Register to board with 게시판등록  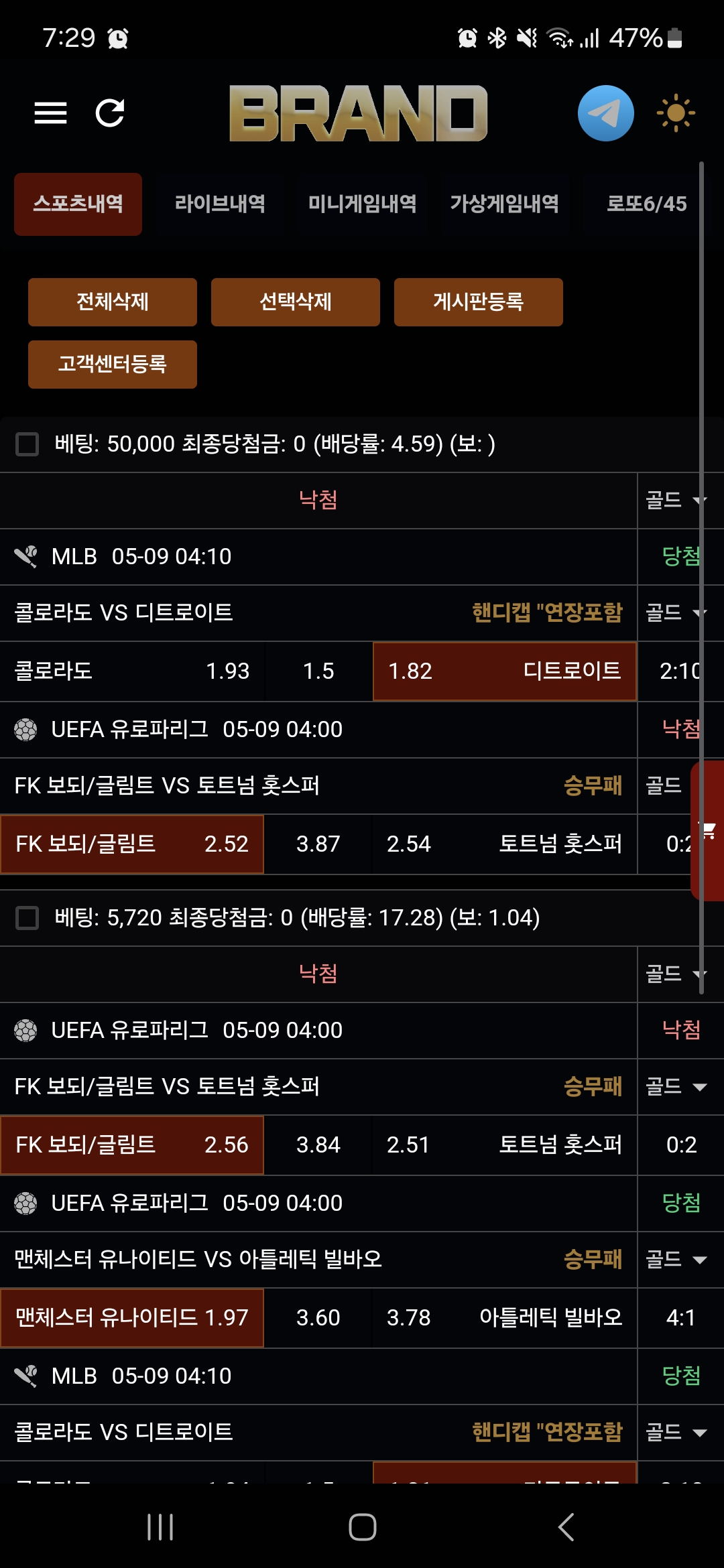pyautogui.click(x=478, y=302)
